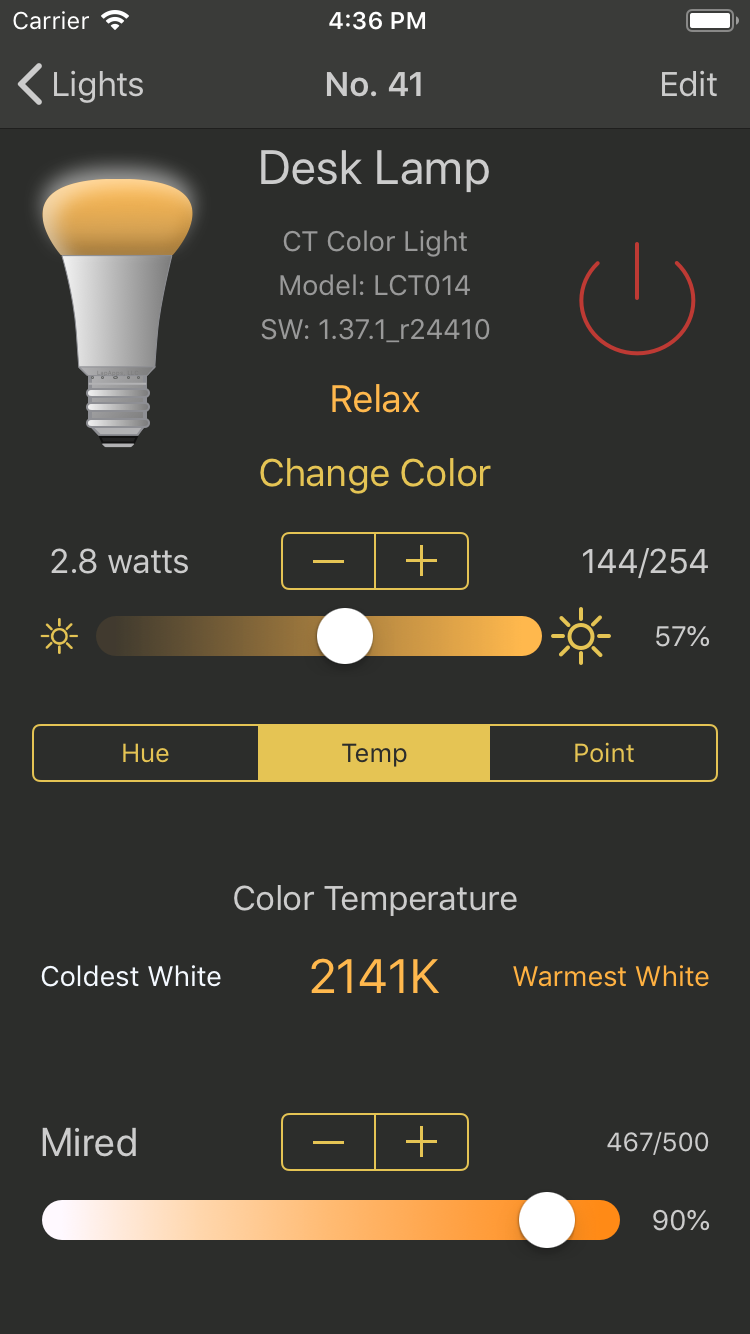Switch to the Hue segment
The width and height of the screenshot is (750, 1334).
point(145,753)
